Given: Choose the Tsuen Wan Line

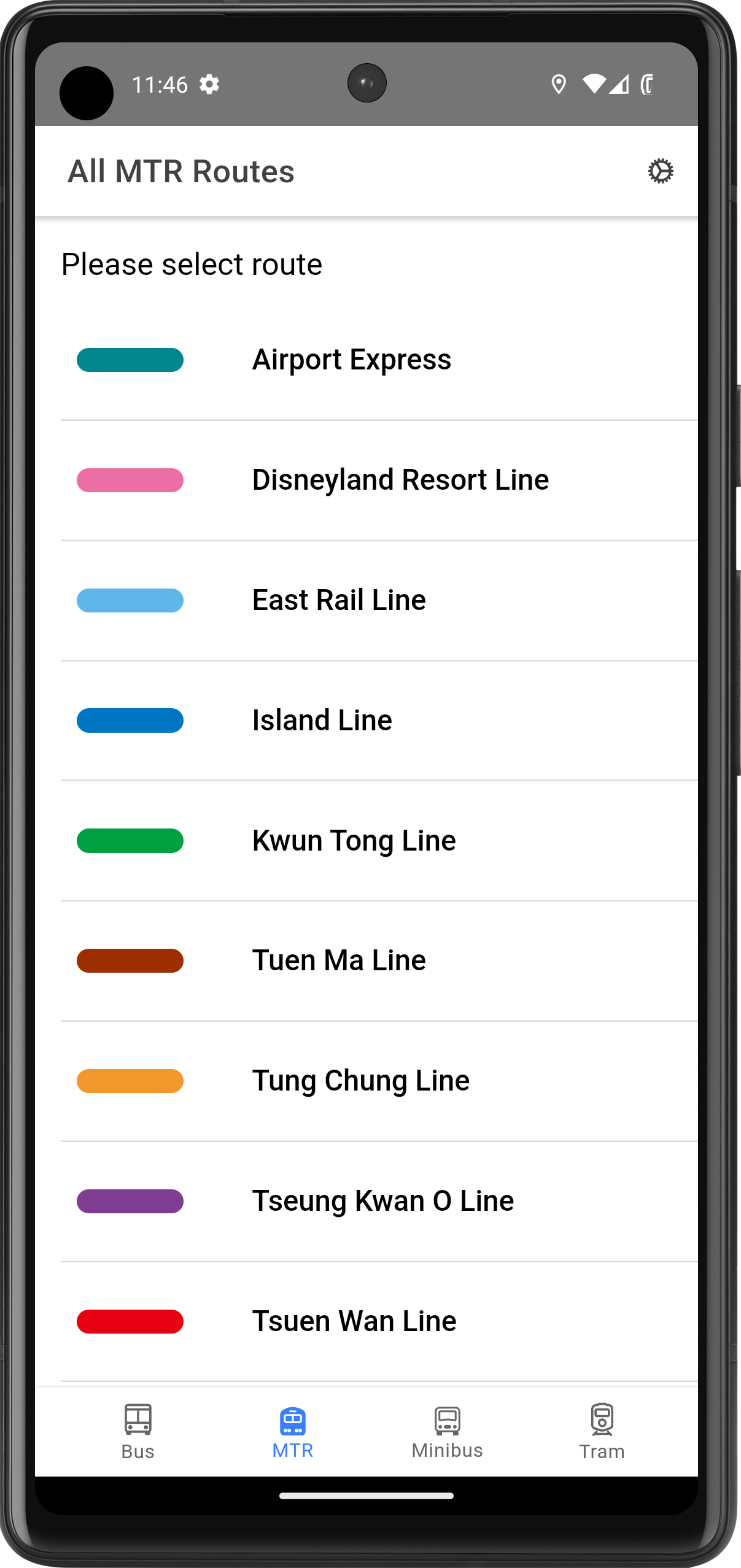Looking at the screenshot, I should [x=354, y=1321].
